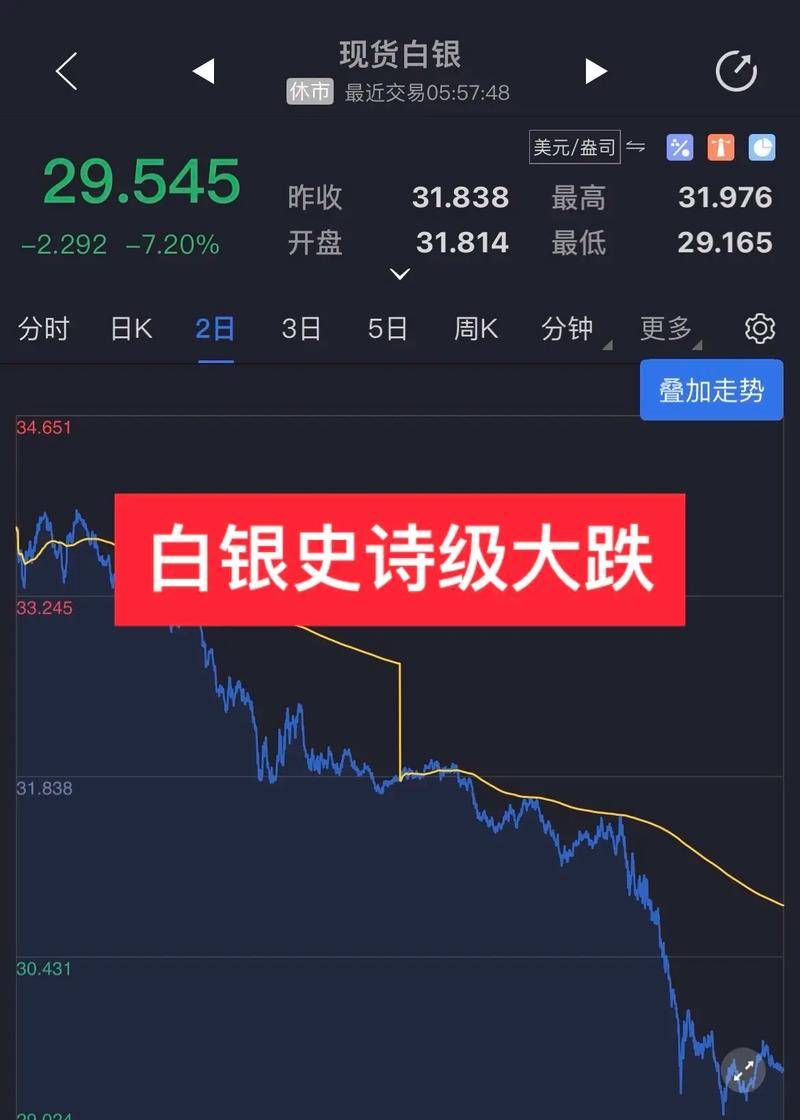Expand the chart to fullscreen
The width and height of the screenshot is (800, 1120).
click(743, 1071)
